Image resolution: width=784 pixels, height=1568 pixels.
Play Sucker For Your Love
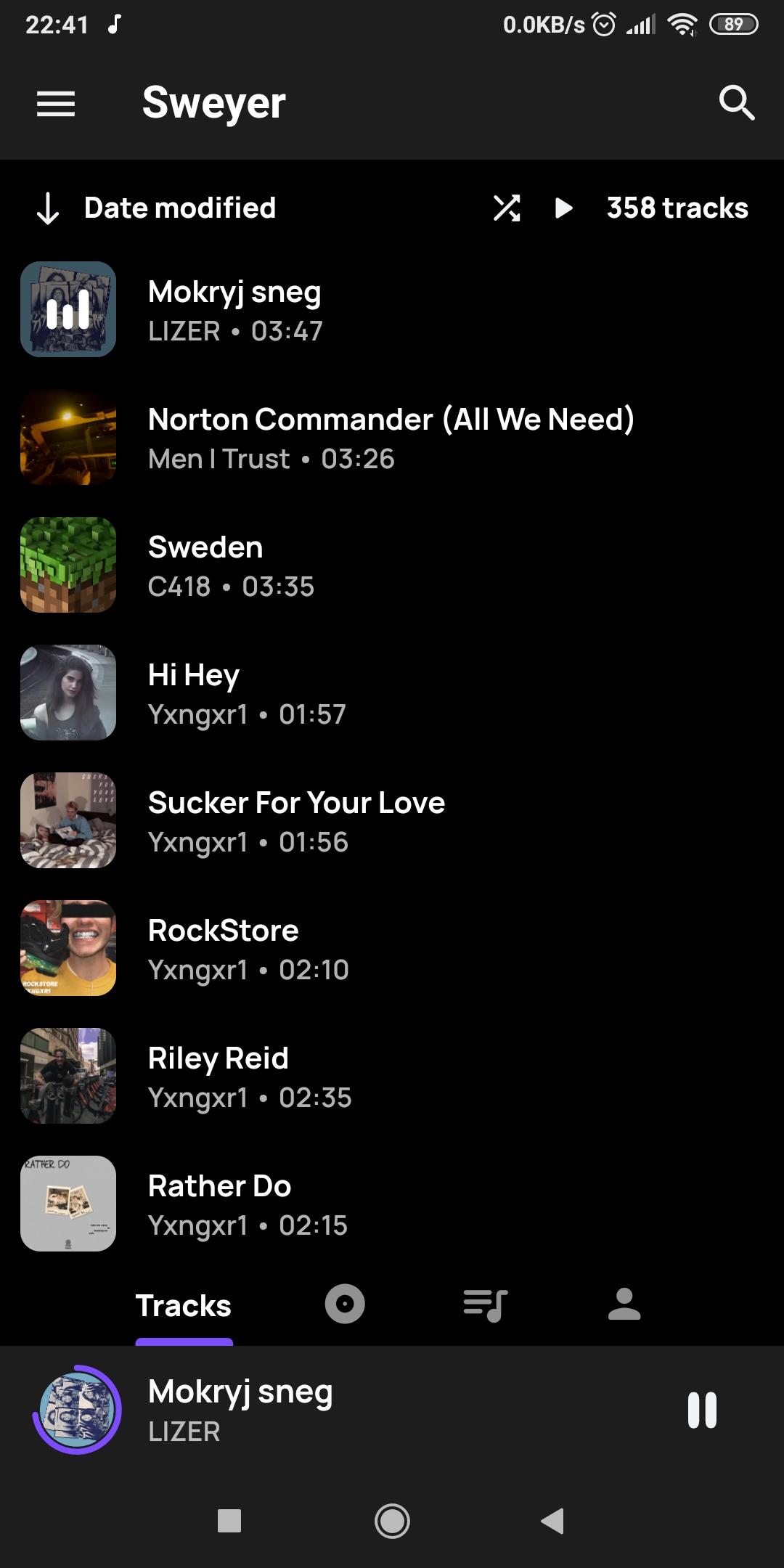[392, 820]
